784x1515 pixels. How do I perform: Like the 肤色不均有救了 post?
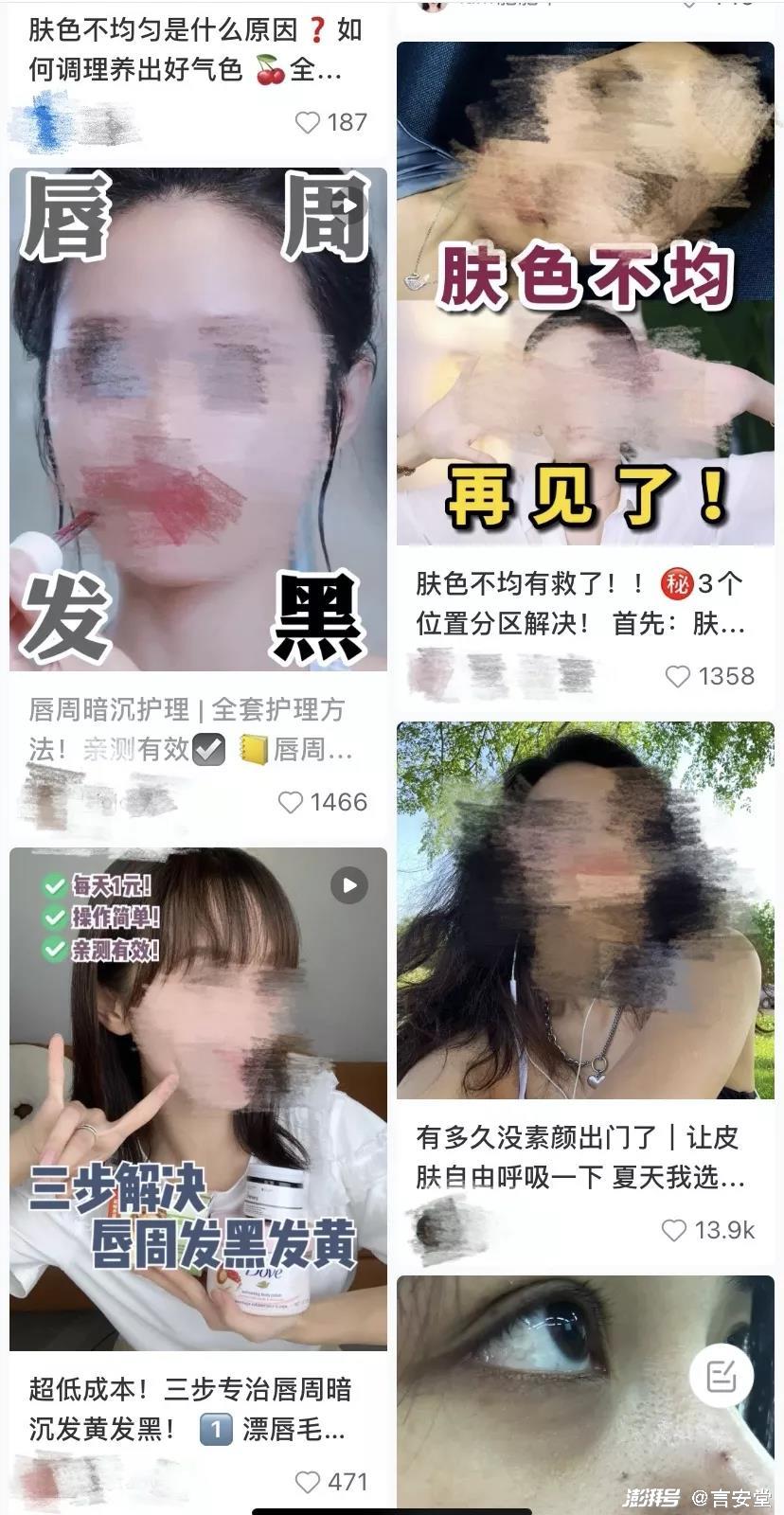pos(677,676)
